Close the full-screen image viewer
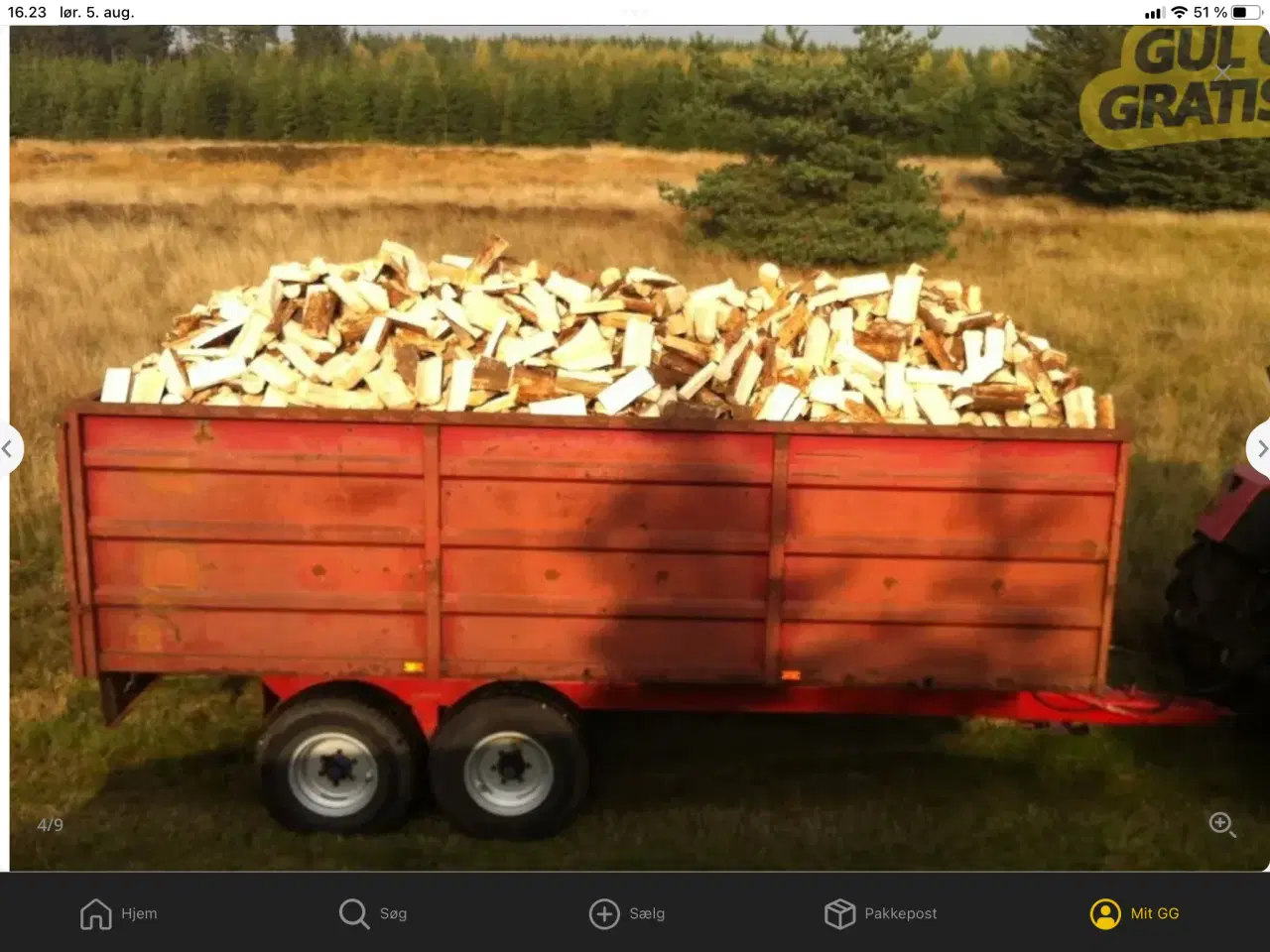The image size is (1270, 952). (x=1222, y=72)
